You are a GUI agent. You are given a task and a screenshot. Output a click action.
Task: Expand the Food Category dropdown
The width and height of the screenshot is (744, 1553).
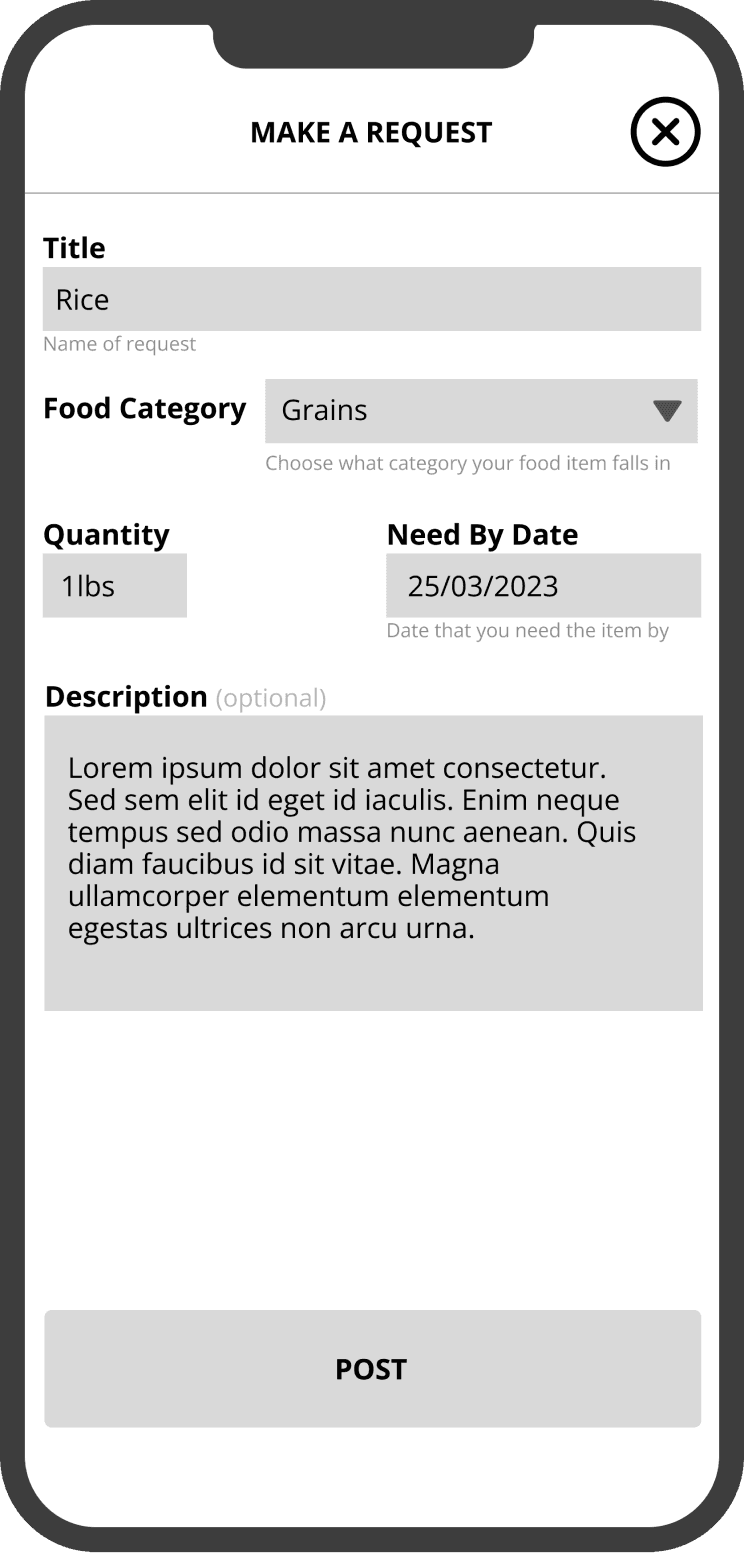tap(481, 410)
